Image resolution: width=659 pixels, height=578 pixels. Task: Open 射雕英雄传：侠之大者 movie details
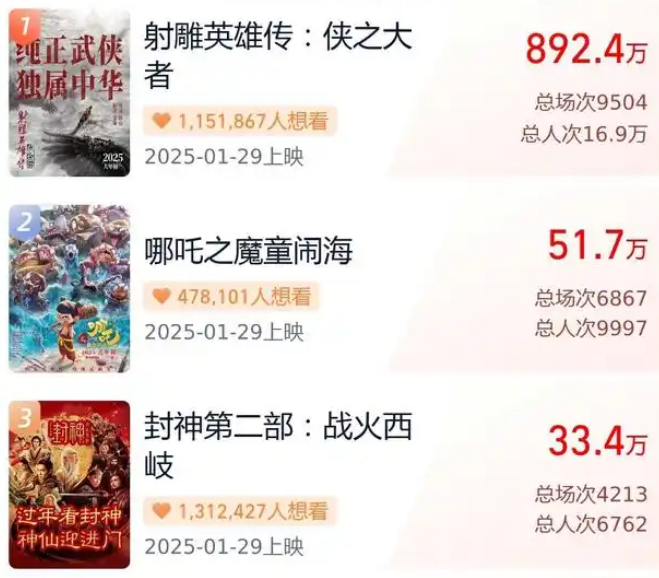click(278, 55)
